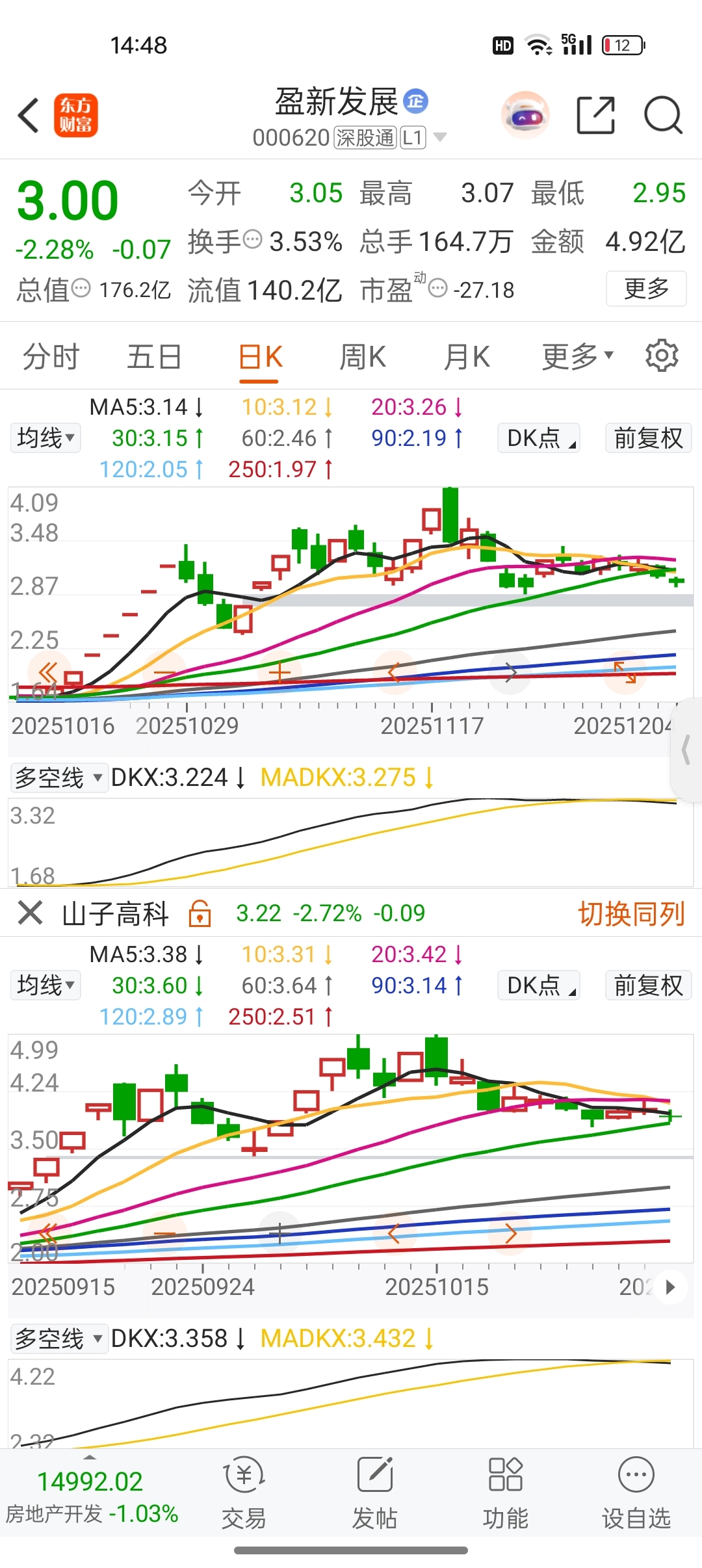Close the 山子高科 comparison chart

click(x=30, y=913)
